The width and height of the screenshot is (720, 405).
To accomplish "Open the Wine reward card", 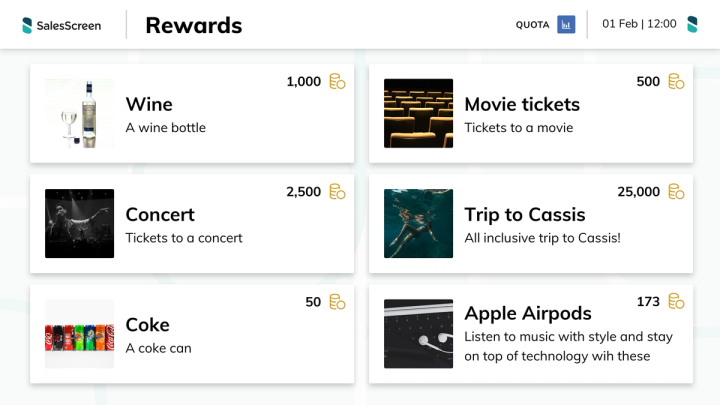I will tap(191, 114).
